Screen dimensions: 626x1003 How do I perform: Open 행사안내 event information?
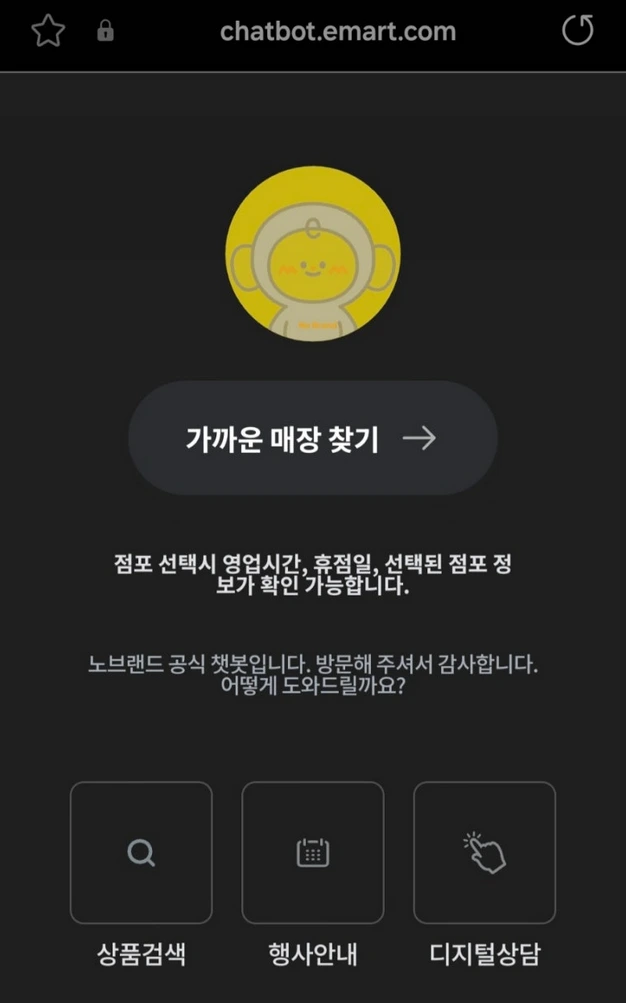313,853
